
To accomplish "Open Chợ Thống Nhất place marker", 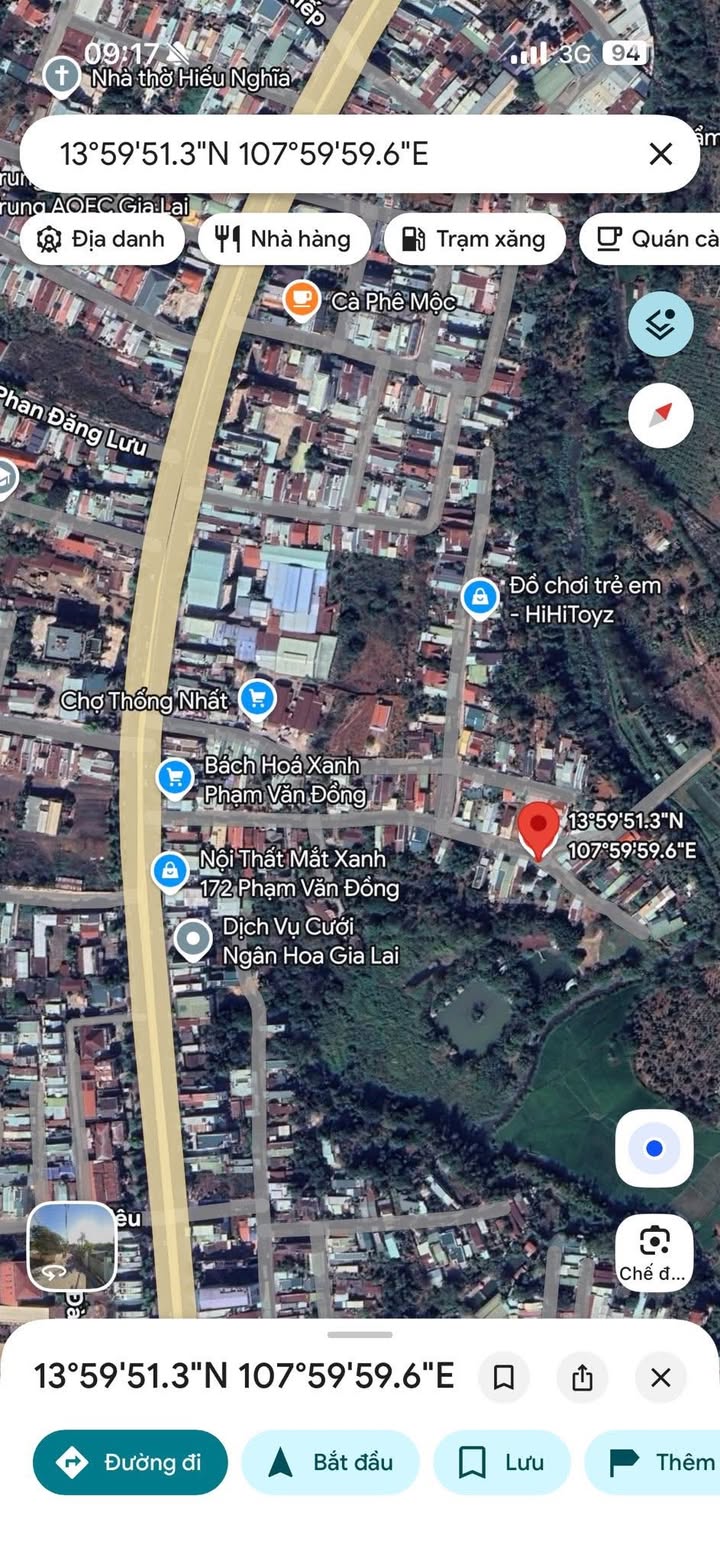I will tap(257, 698).
